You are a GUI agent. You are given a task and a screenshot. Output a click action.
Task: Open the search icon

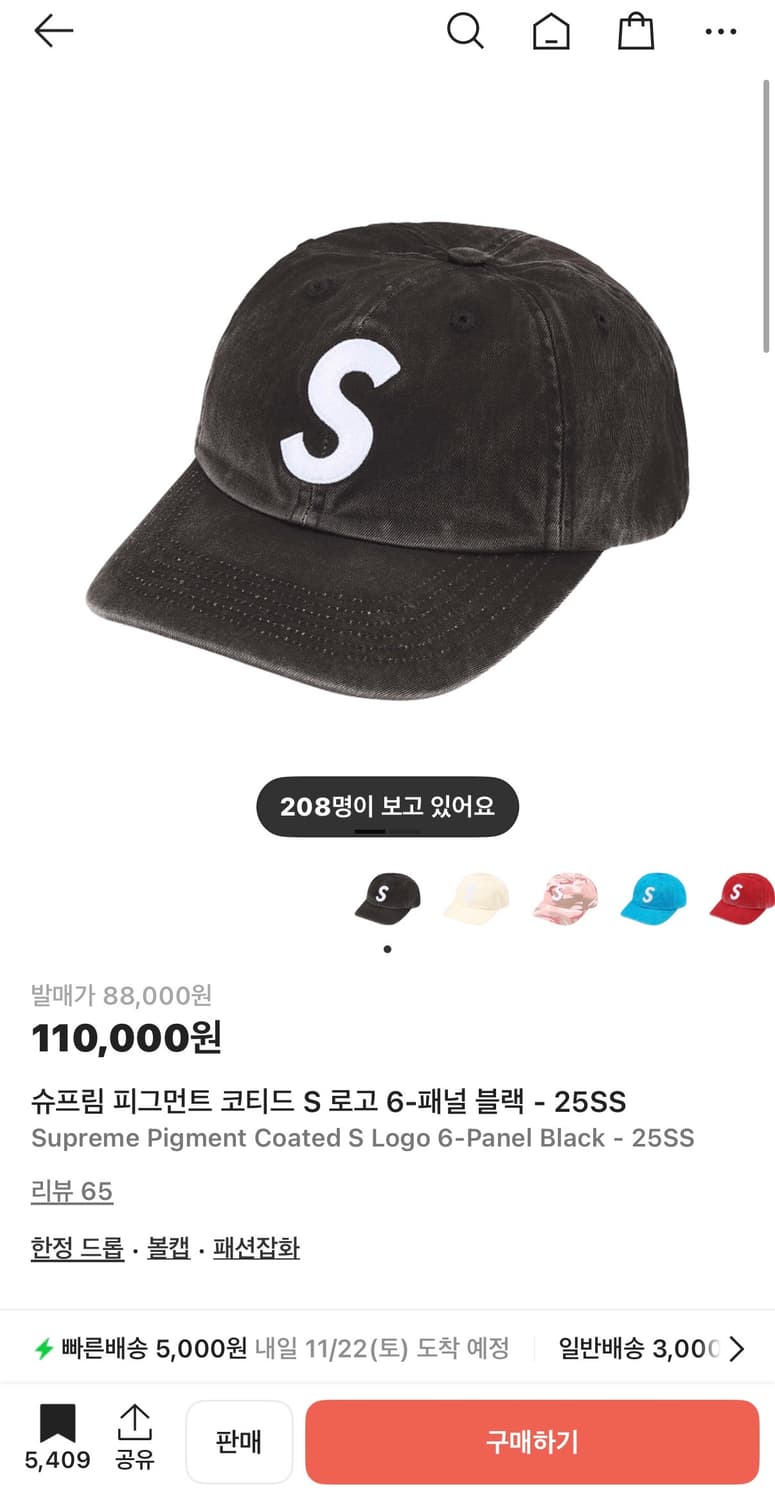pyautogui.click(x=466, y=31)
